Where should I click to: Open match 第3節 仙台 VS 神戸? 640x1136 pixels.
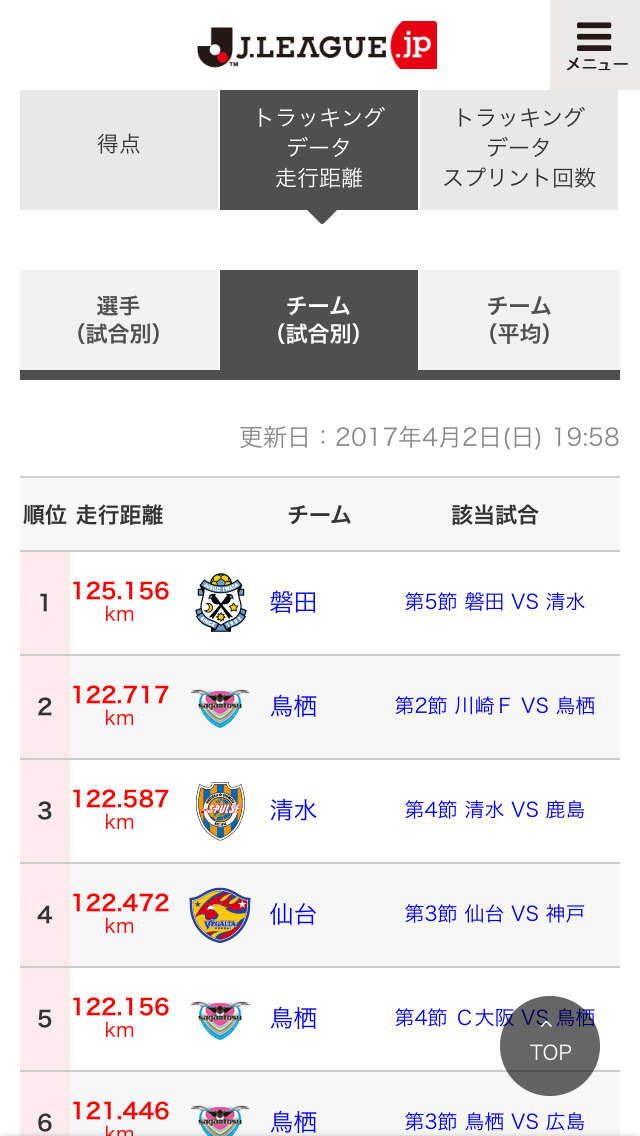tap(495, 914)
